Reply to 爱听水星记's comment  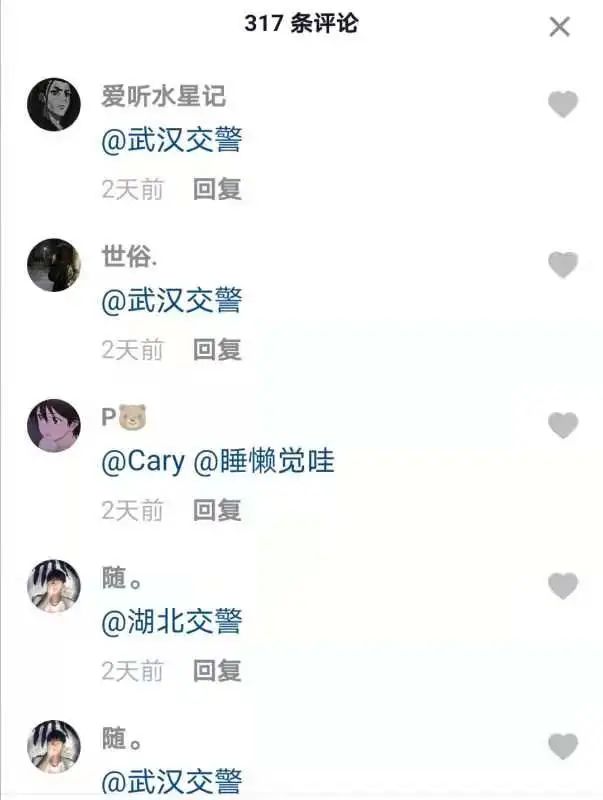(x=217, y=189)
